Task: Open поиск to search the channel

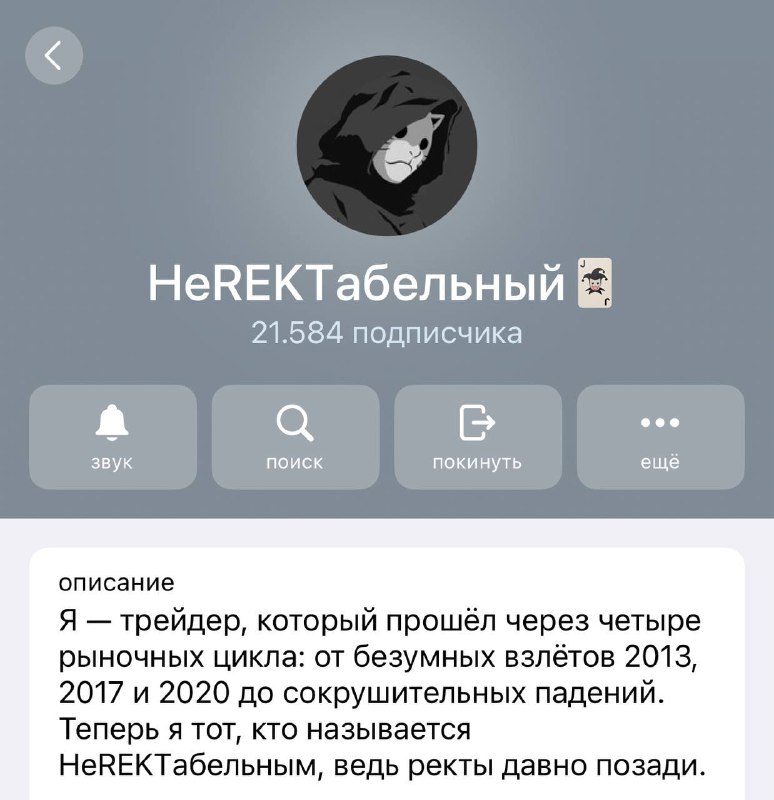Action: click(295, 437)
